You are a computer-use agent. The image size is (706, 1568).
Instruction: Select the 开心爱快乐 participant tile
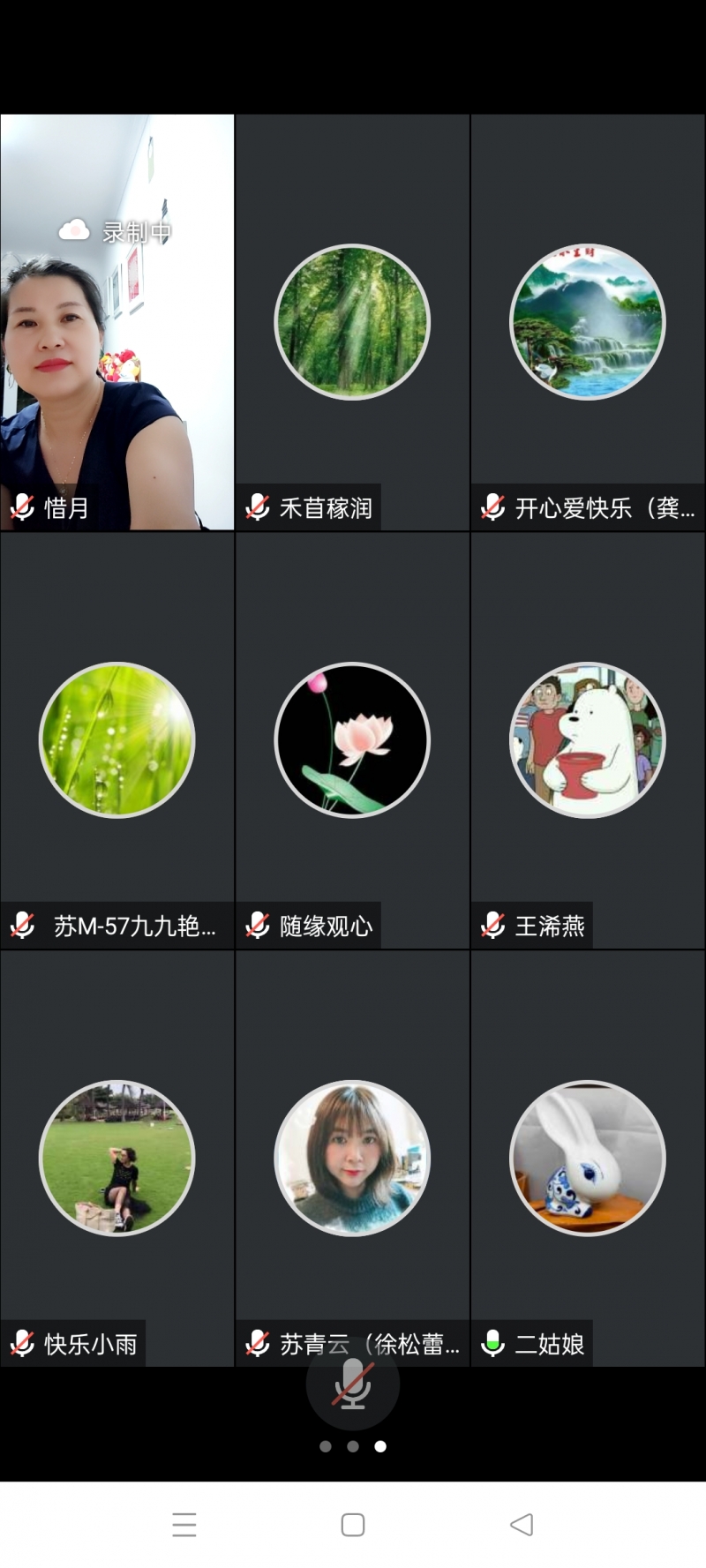pyautogui.click(x=588, y=322)
